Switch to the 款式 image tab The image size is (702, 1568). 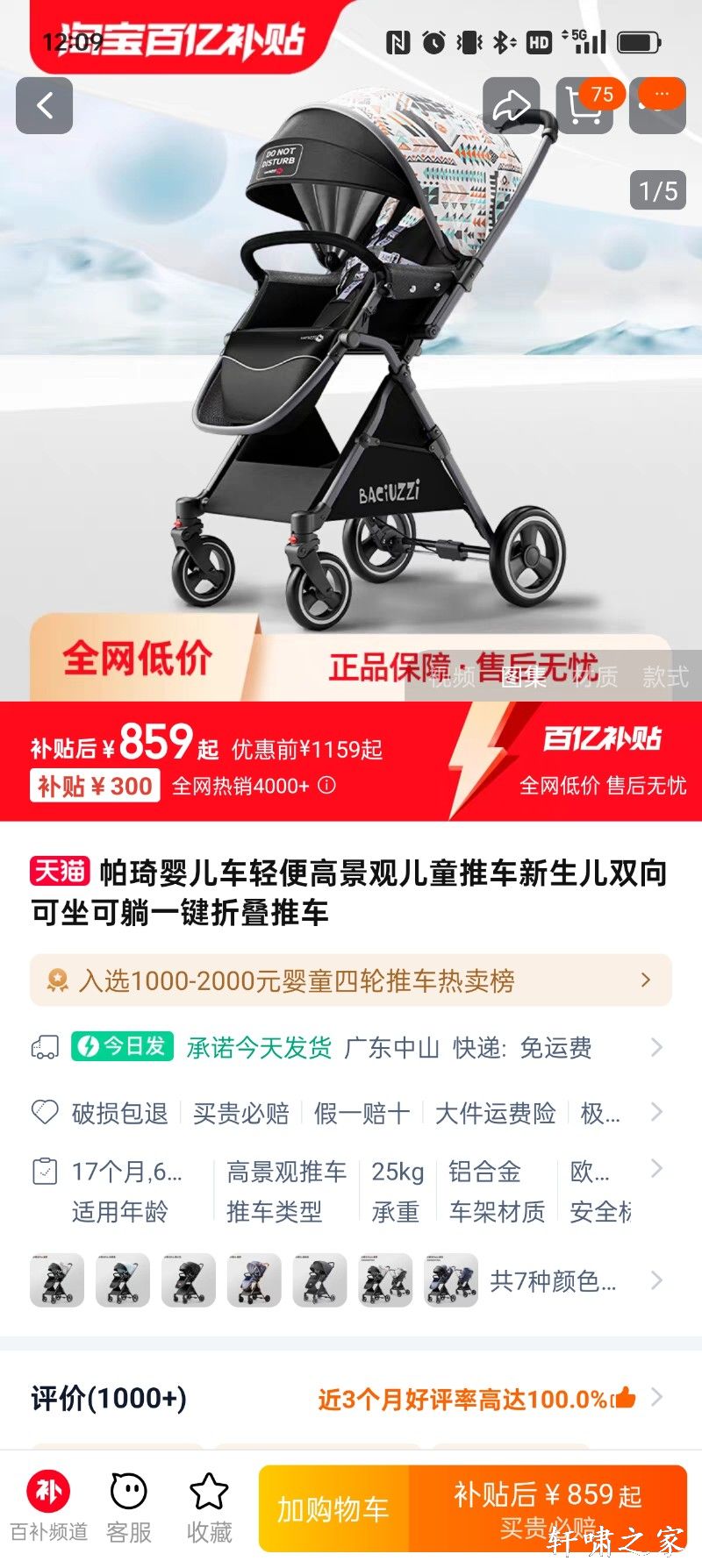(665, 677)
